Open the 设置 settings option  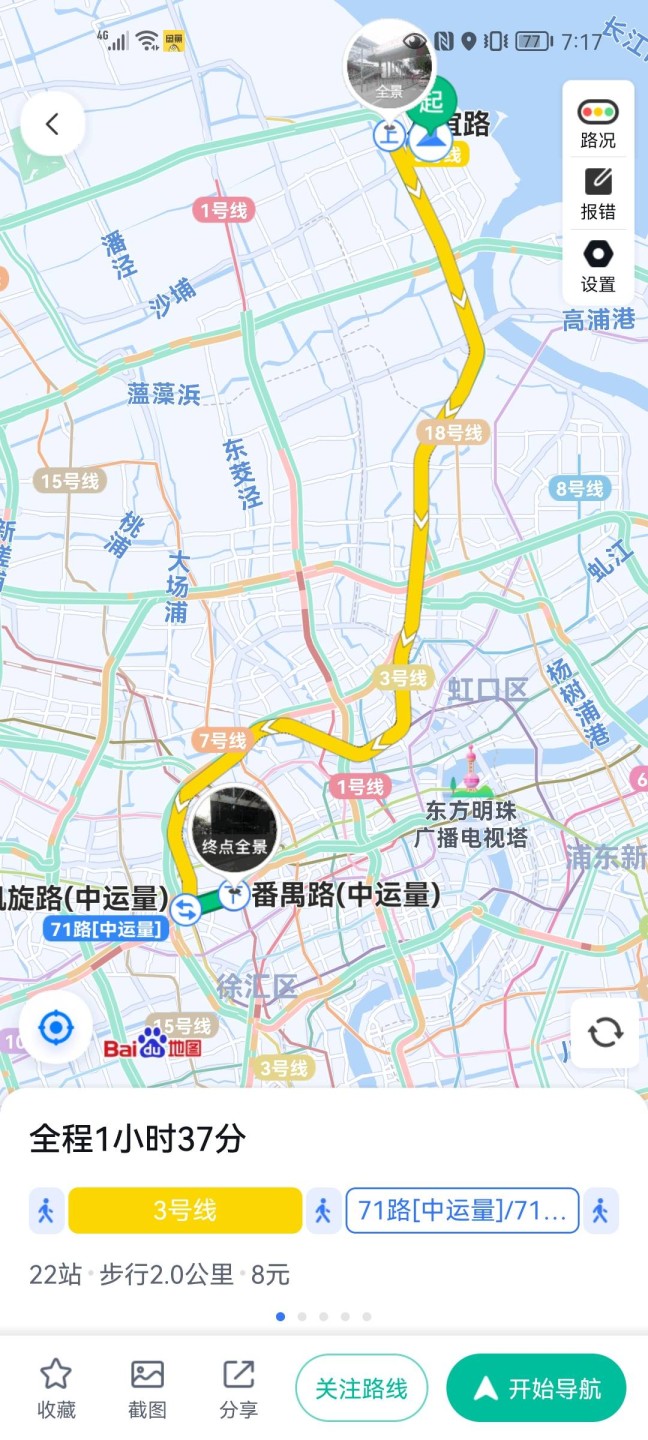click(598, 265)
